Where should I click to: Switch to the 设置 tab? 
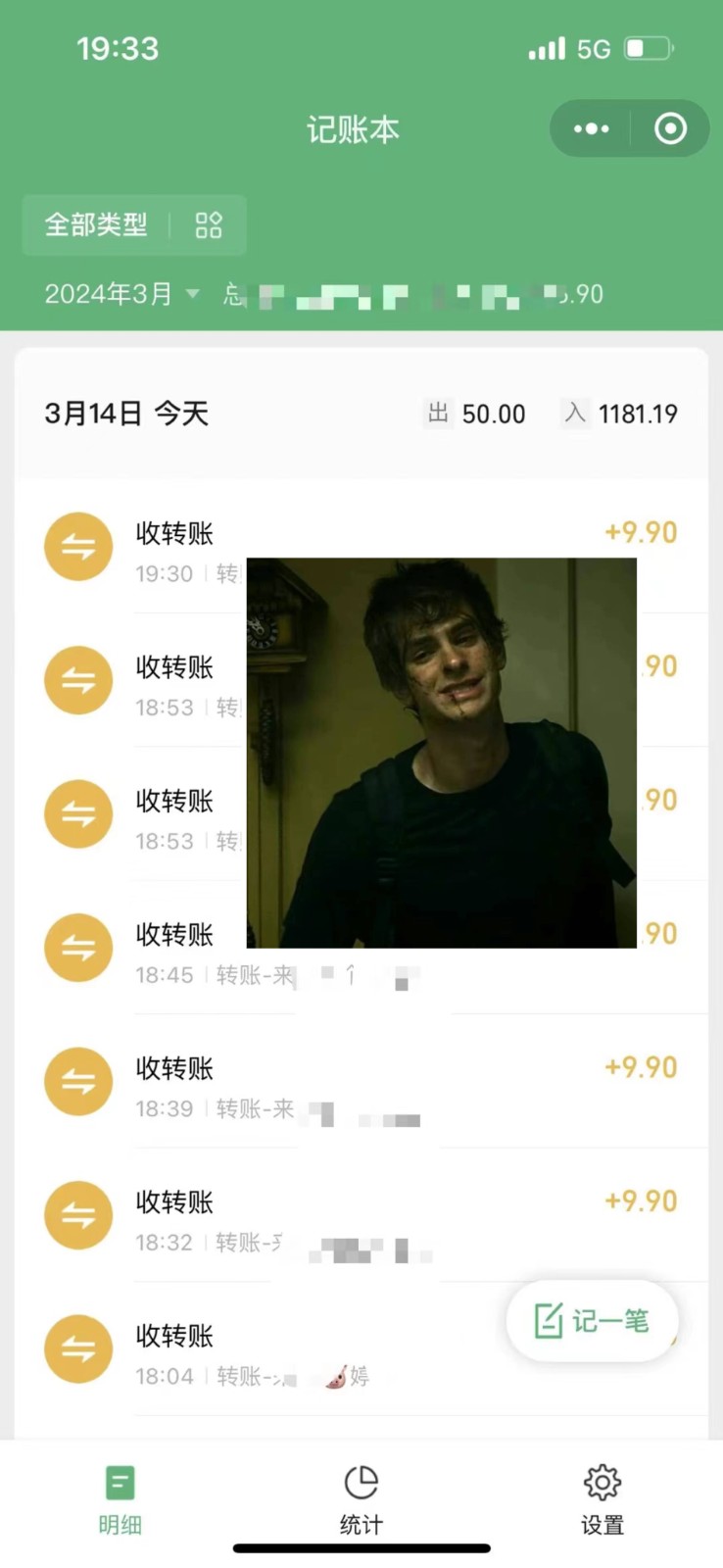click(601, 1499)
